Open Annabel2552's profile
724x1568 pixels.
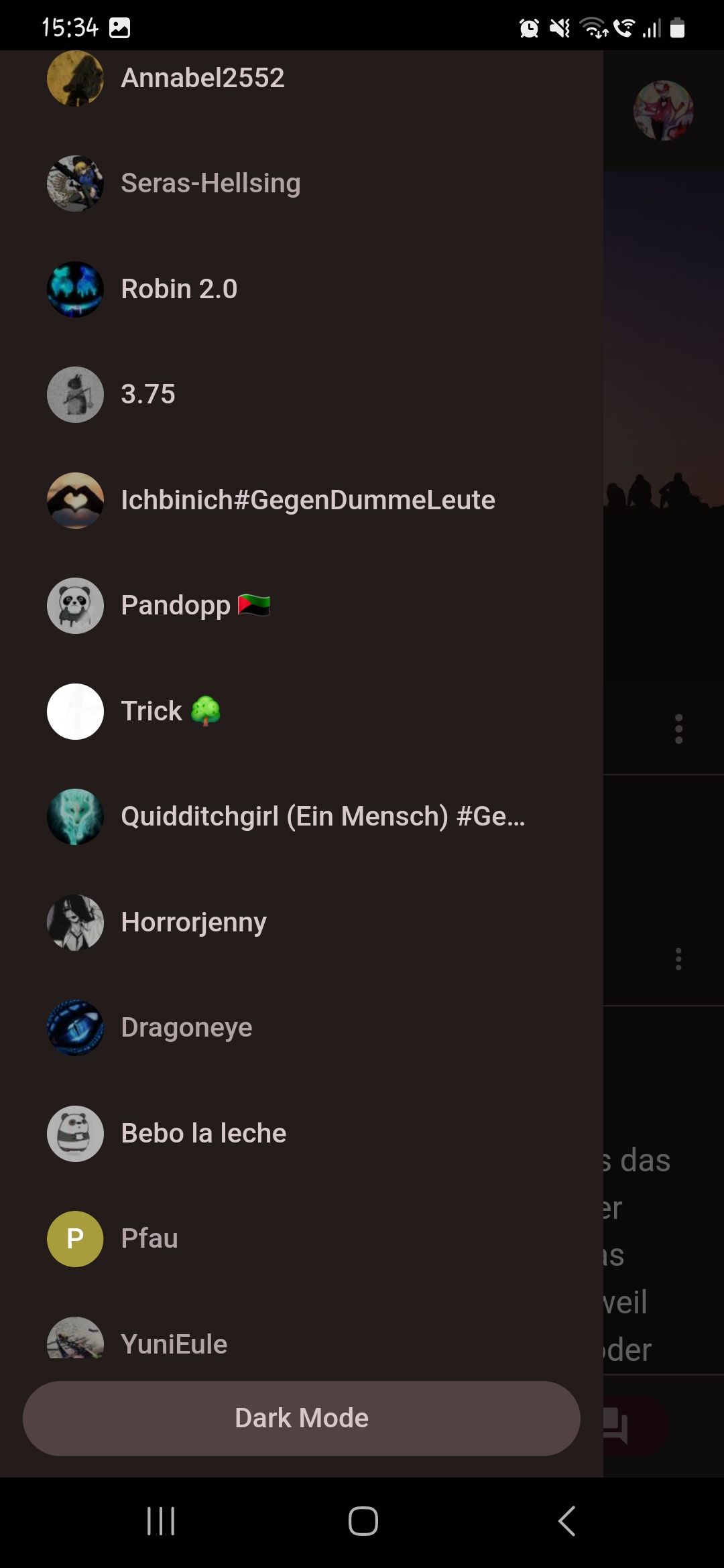(202, 78)
